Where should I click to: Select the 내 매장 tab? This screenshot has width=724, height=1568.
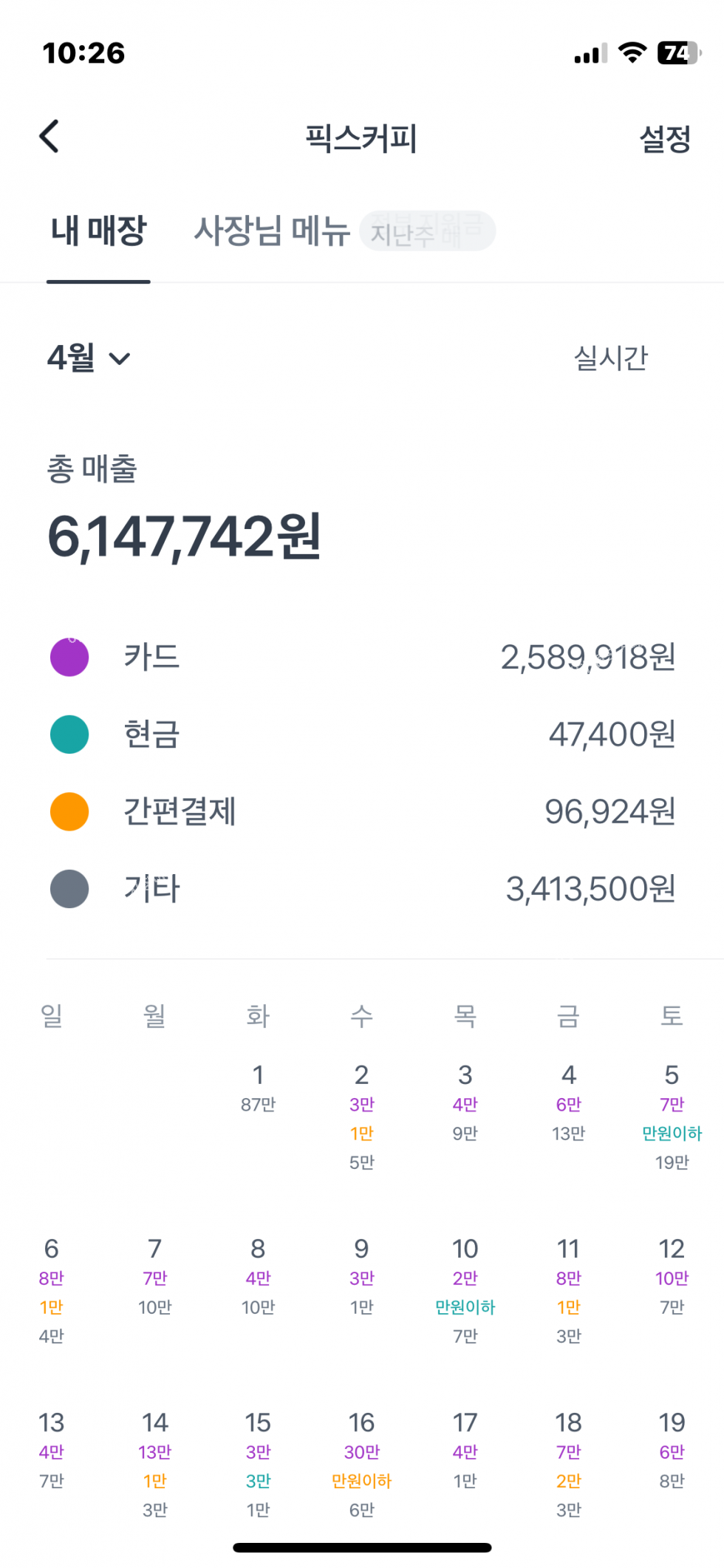98,231
